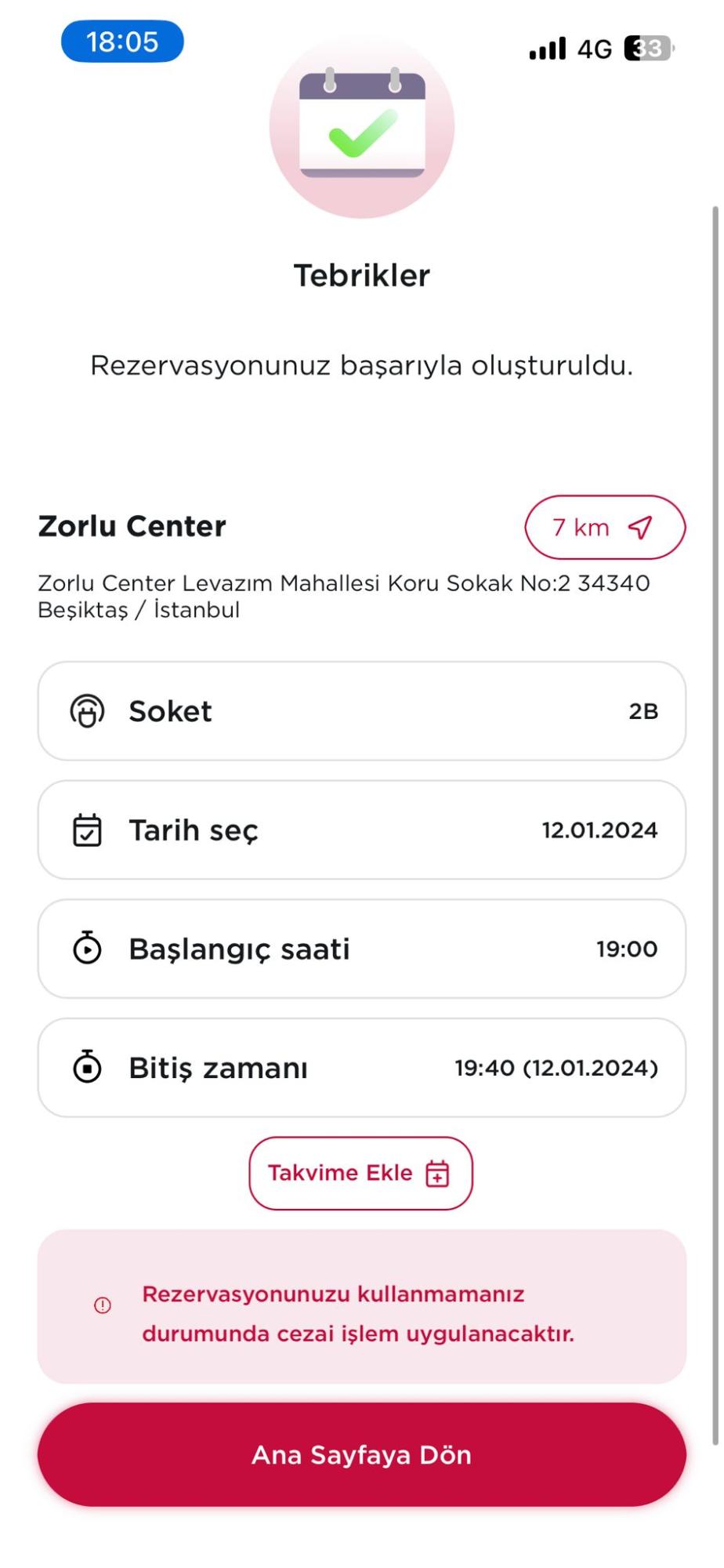The height and width of the screenshot is (1568, 724).
Task: Open the Tarih seç date selector row
Action: tap(362, 830)
